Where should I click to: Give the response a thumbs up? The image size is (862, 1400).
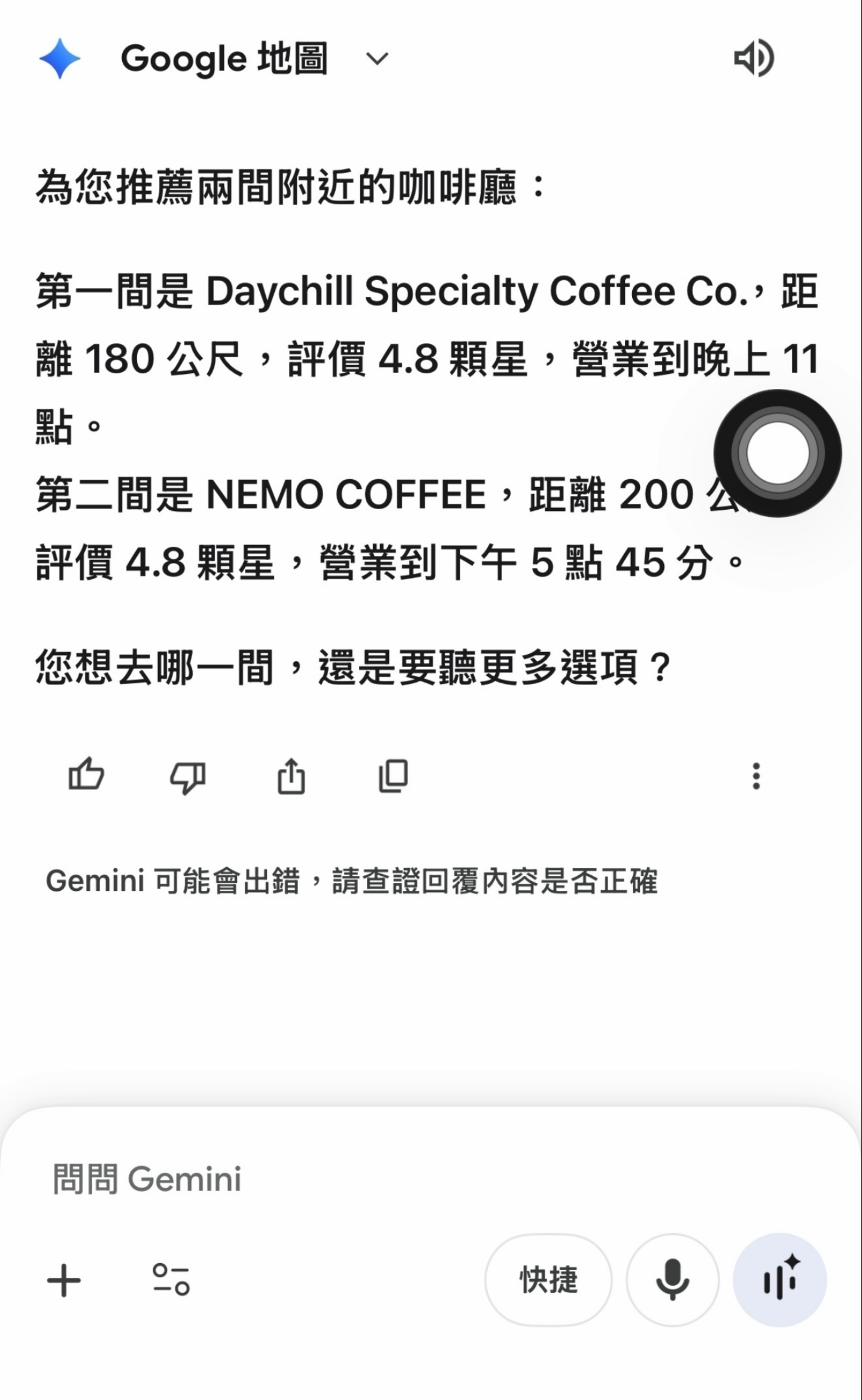coord(85,776)
